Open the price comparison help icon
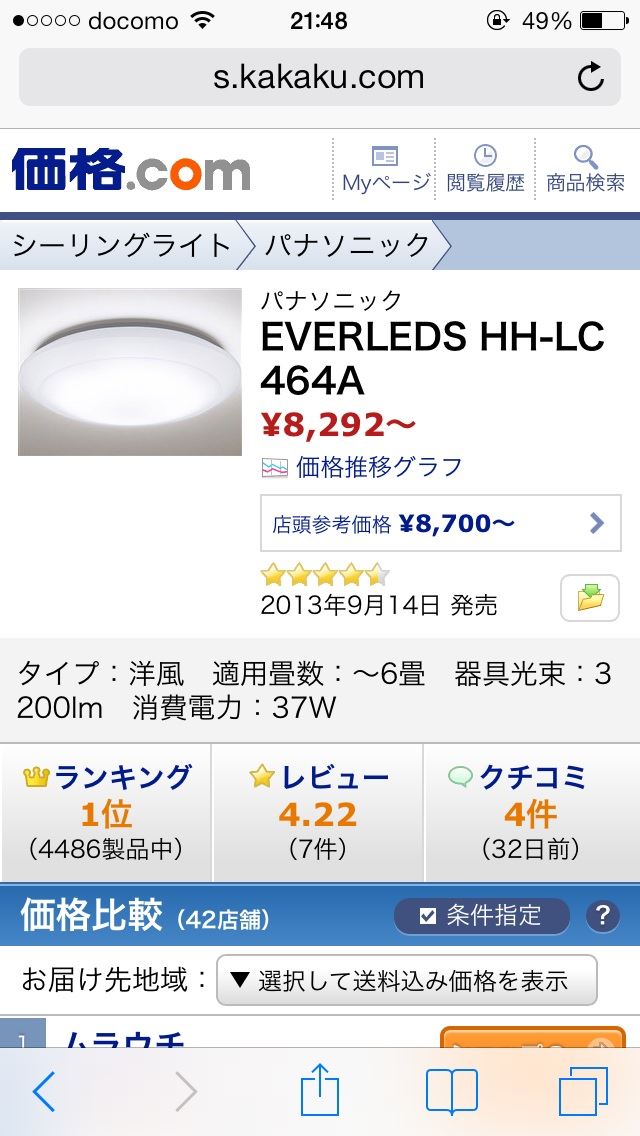 coord(602,916)
